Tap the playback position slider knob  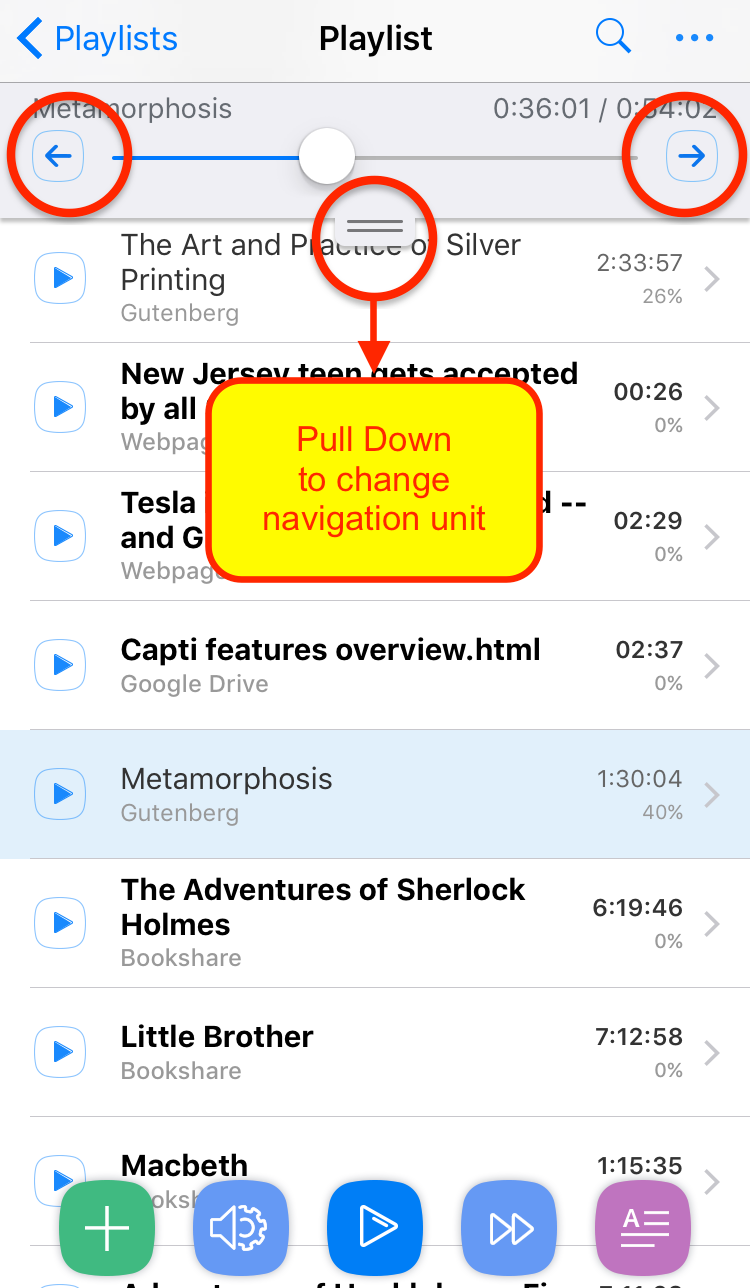coord(327,157)
